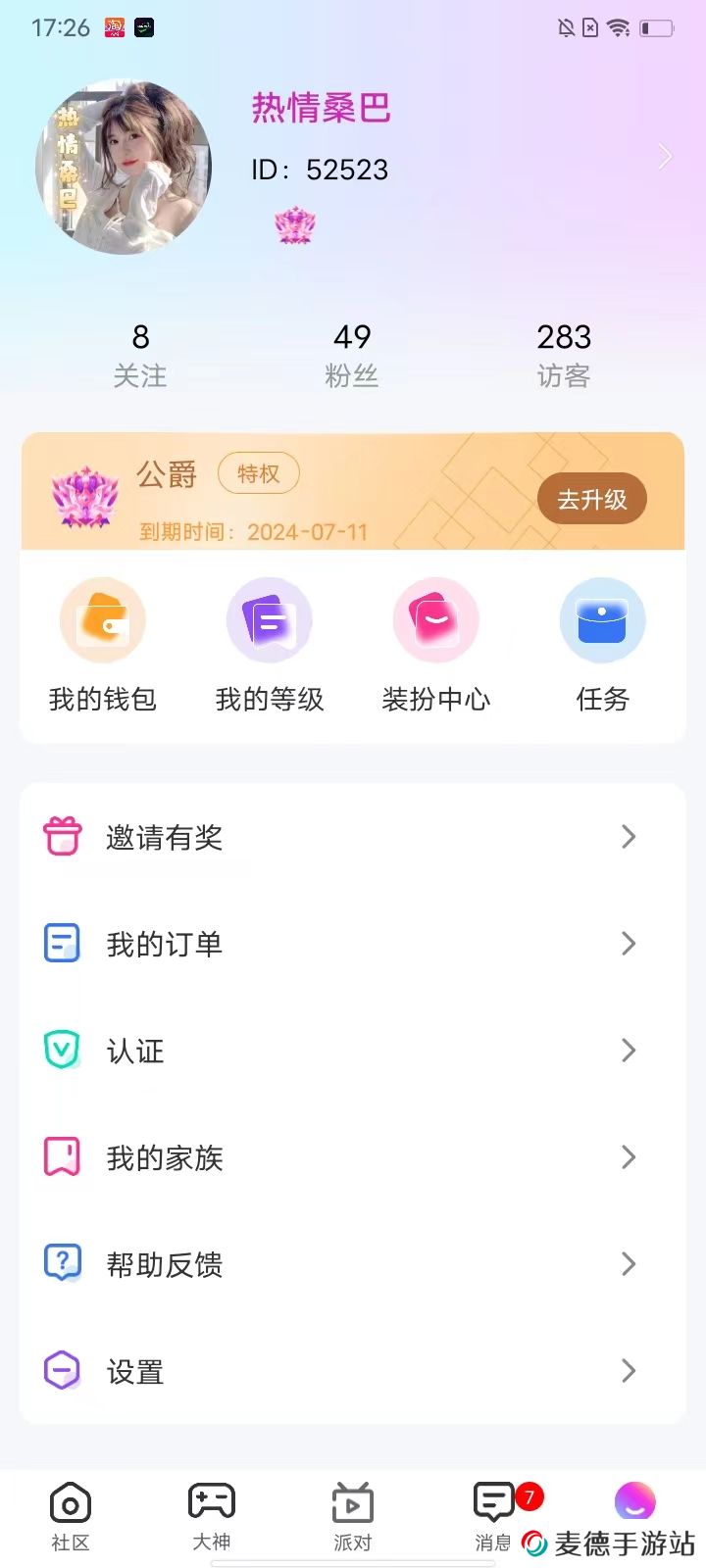Expand the profile details via right arrow
This screenshot has width=706, height=1568.
point(665,156)
